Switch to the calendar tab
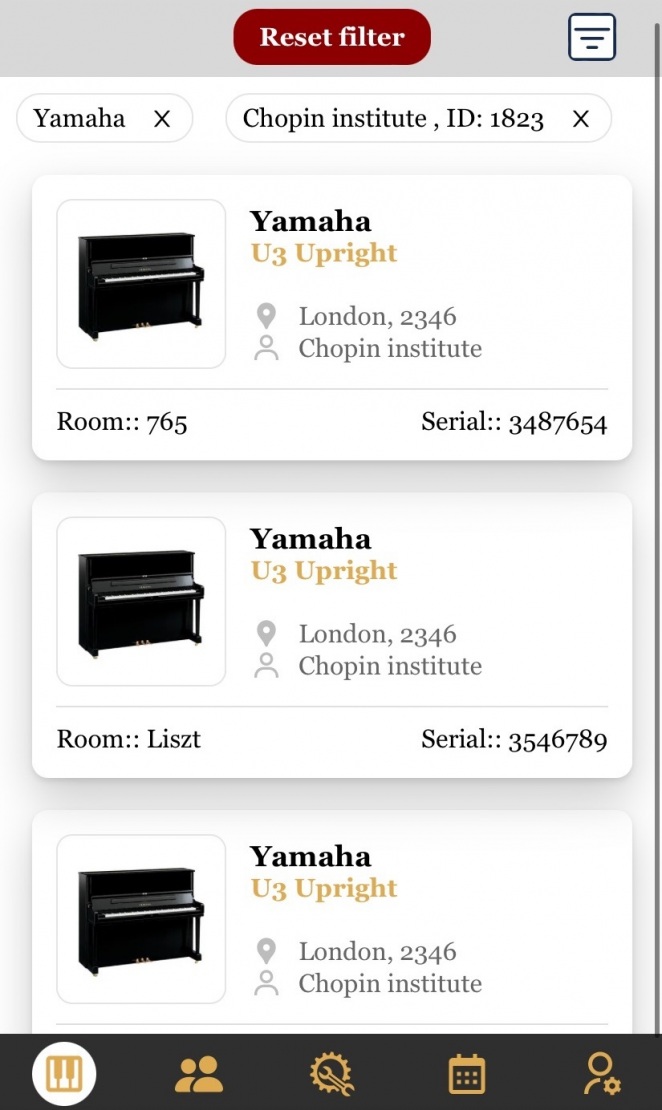This screenshot has height=1110, width=662. 466,1075
